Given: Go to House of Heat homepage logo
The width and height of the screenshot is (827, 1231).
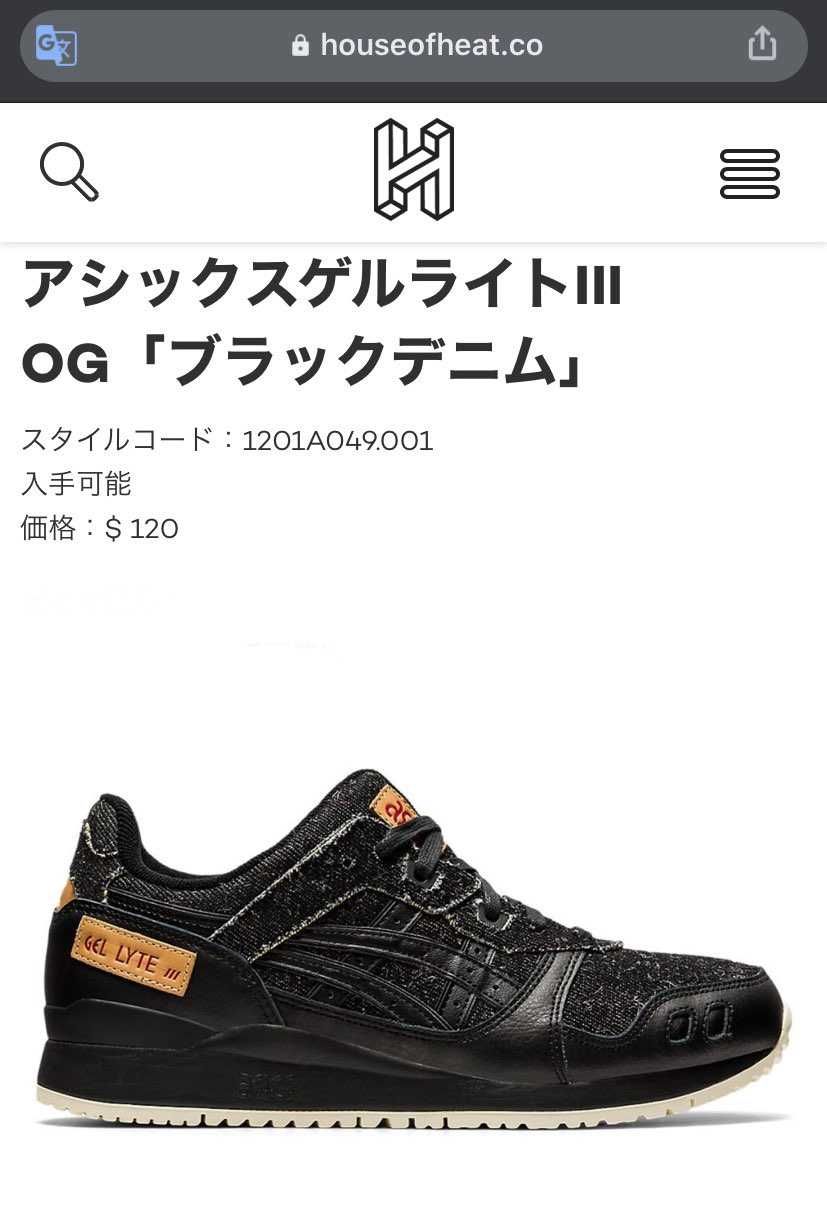Looking at the screenshot, I should 414,170.
